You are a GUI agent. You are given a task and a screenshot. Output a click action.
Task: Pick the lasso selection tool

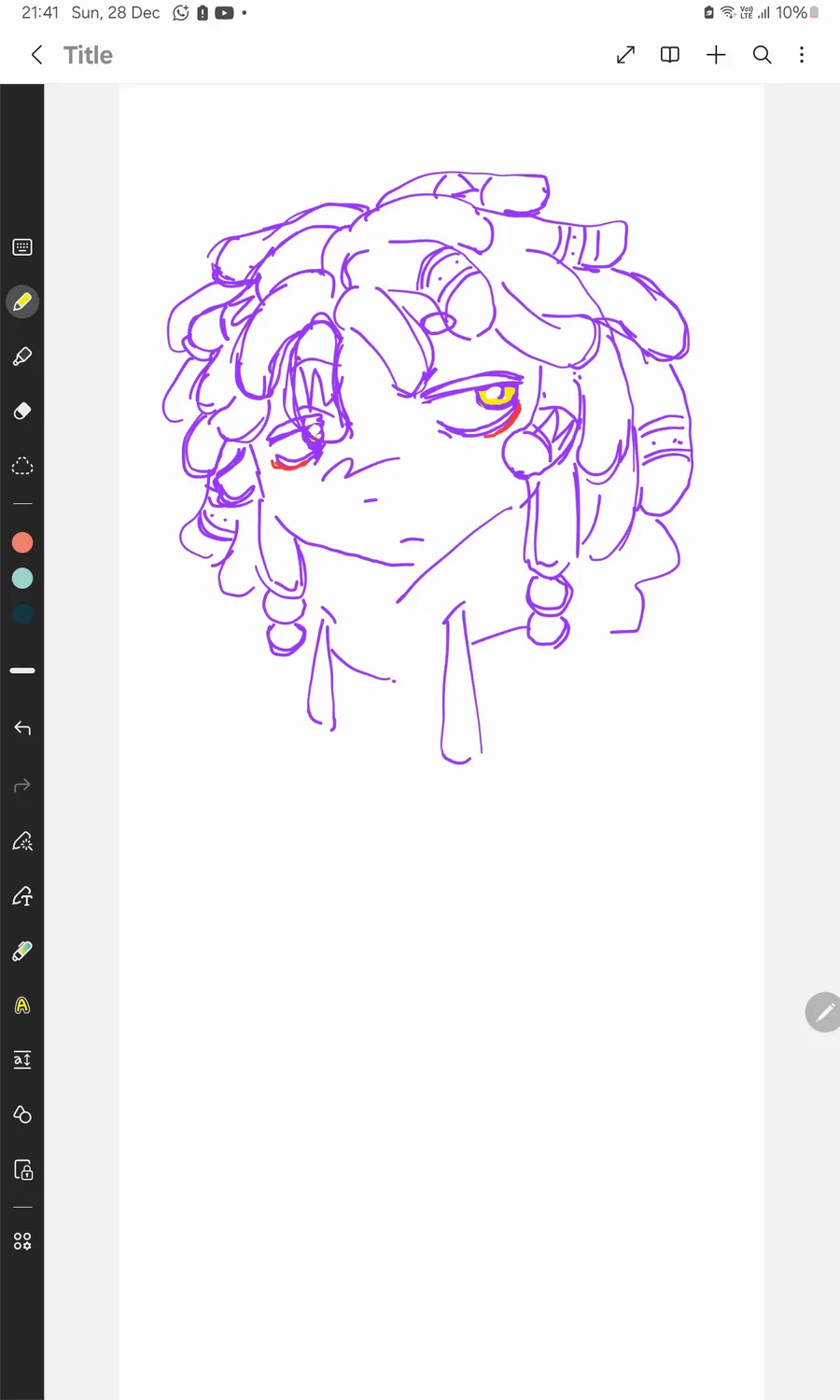(x=22, y=466)
